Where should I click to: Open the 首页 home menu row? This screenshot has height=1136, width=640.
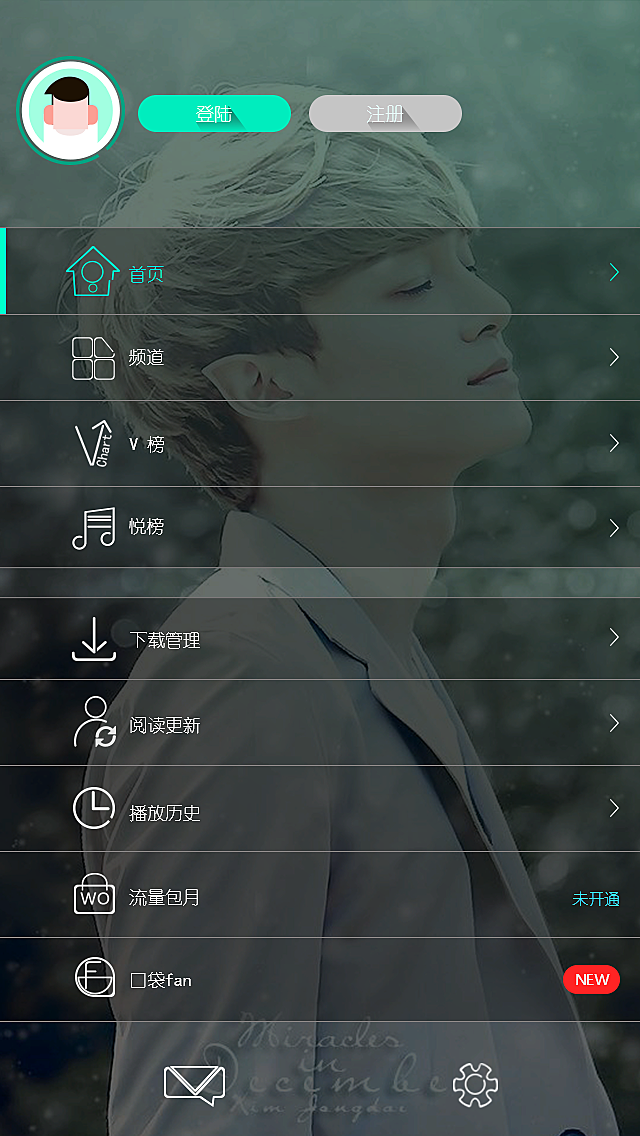[320, 271]
